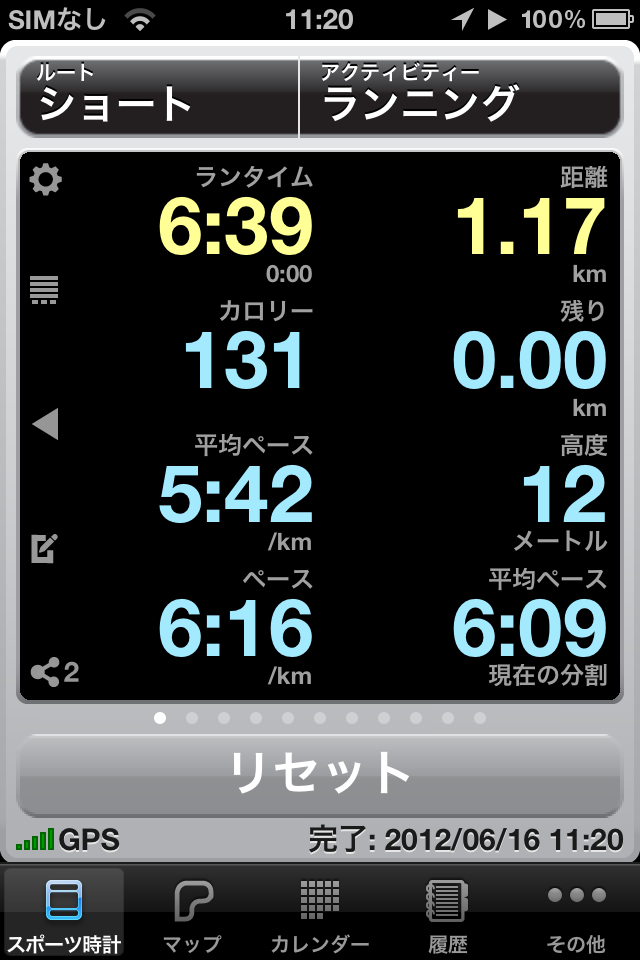Open the settings gear icon
The height and width of the screenshot is (960, 640).
click(46, 180)
